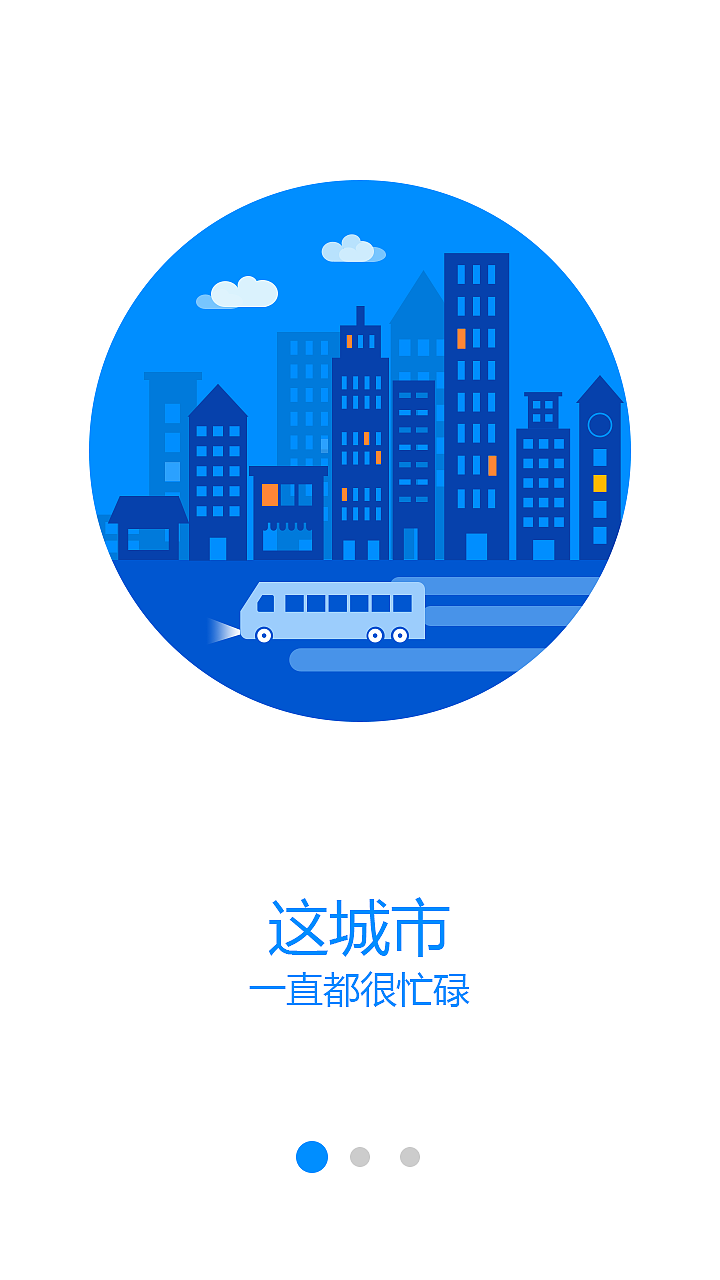Tap the motion streak behind the bus

pos(500,590)
